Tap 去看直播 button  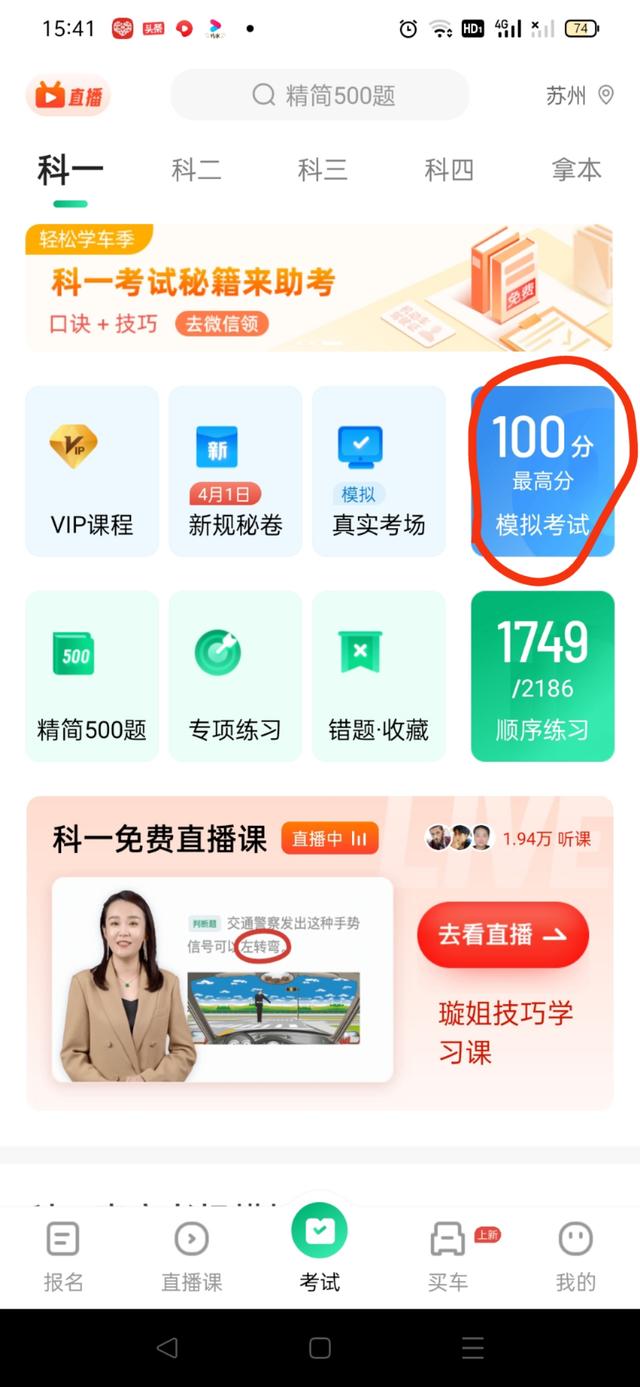[503, 934]
